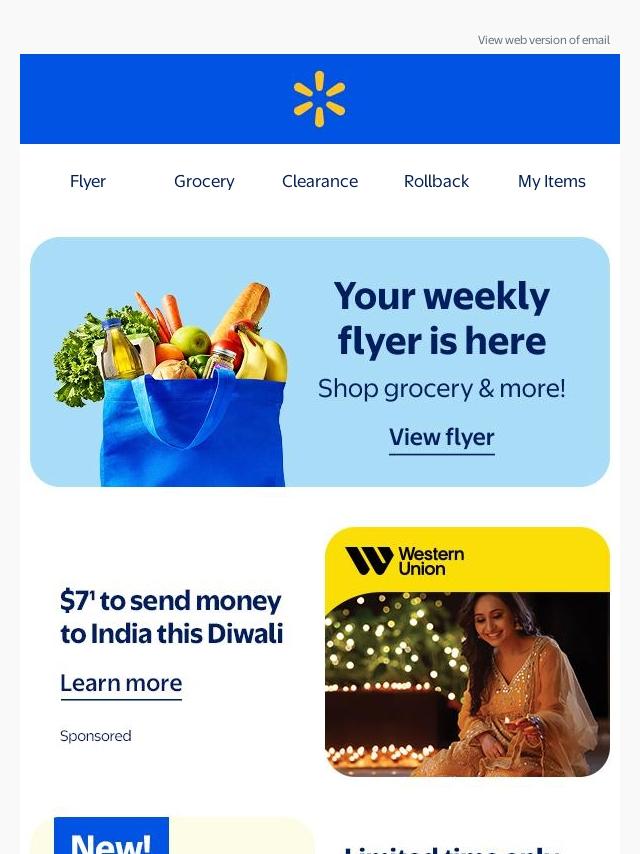The width and height of the screenshot is (640, 854).
Task: Select the Rollback link
Action: click(436, 181)
